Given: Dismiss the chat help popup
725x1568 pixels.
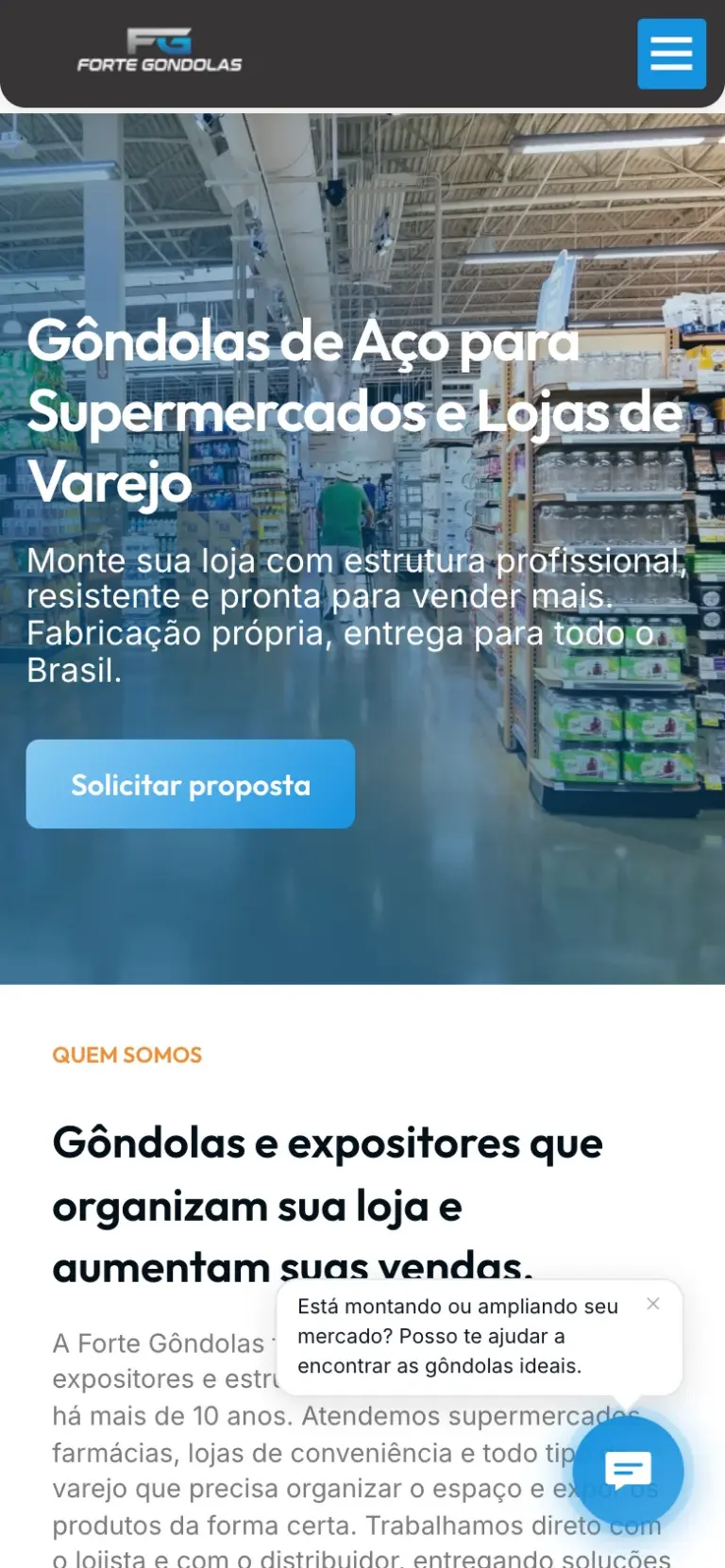Looking at the screenshot, I should point(653,1304).
